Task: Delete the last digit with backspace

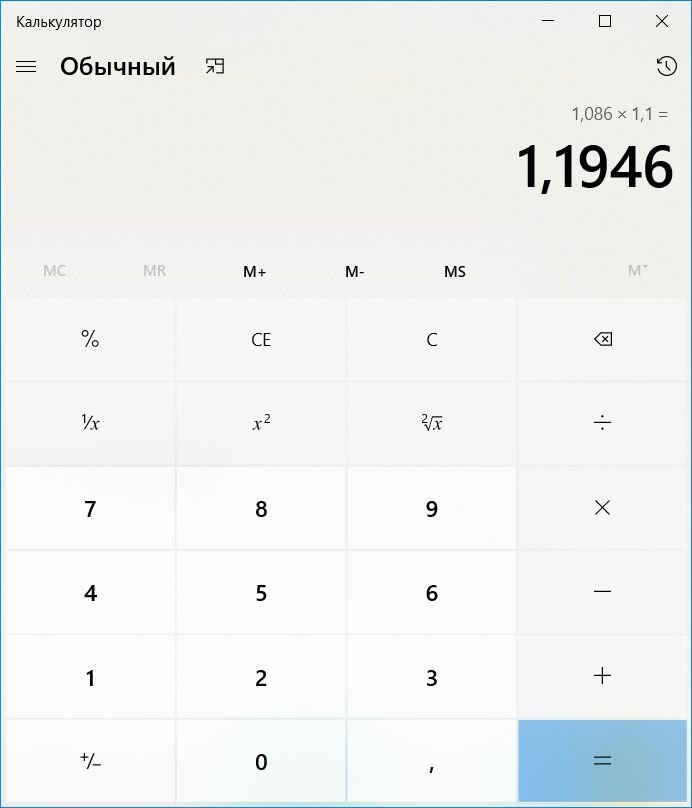Action: (602, 339)
